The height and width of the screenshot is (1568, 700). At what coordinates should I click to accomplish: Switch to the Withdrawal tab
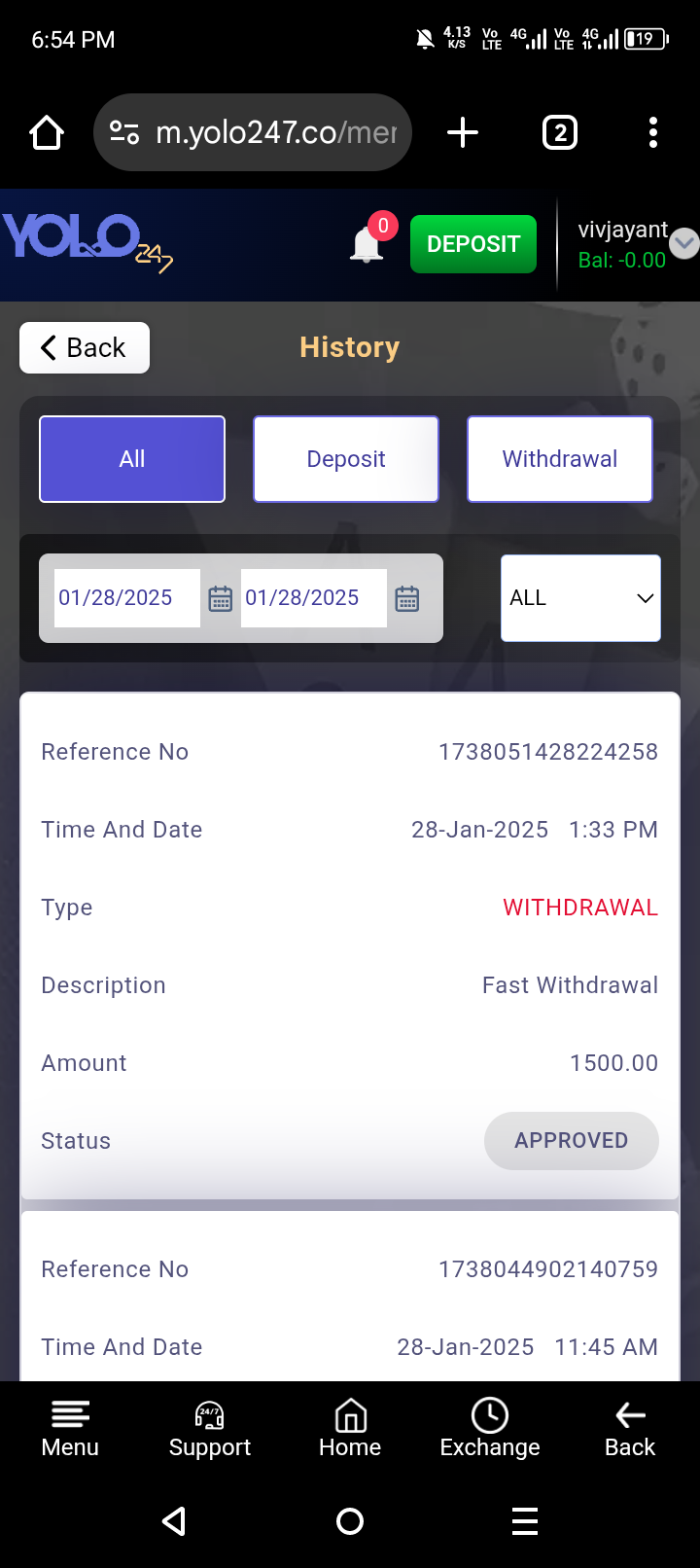560,459
